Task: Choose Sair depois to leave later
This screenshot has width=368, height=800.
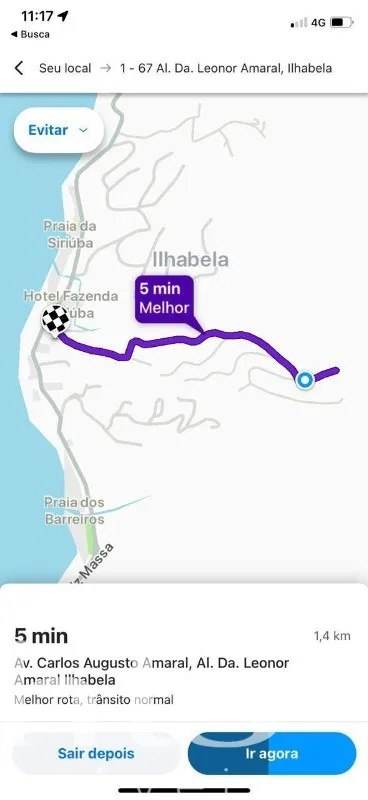Action: [x=96, y=754]
